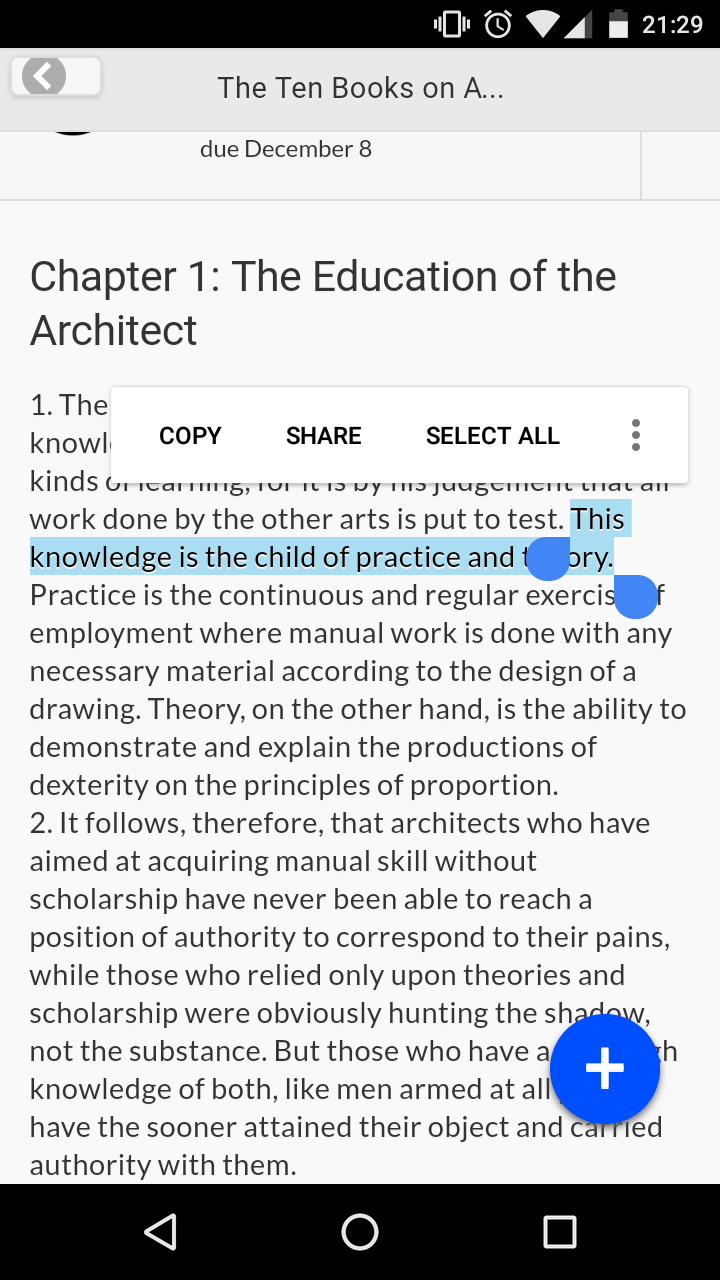Share the selected text
Viewport: 720px width, 1280px height.
coord(324,436)
